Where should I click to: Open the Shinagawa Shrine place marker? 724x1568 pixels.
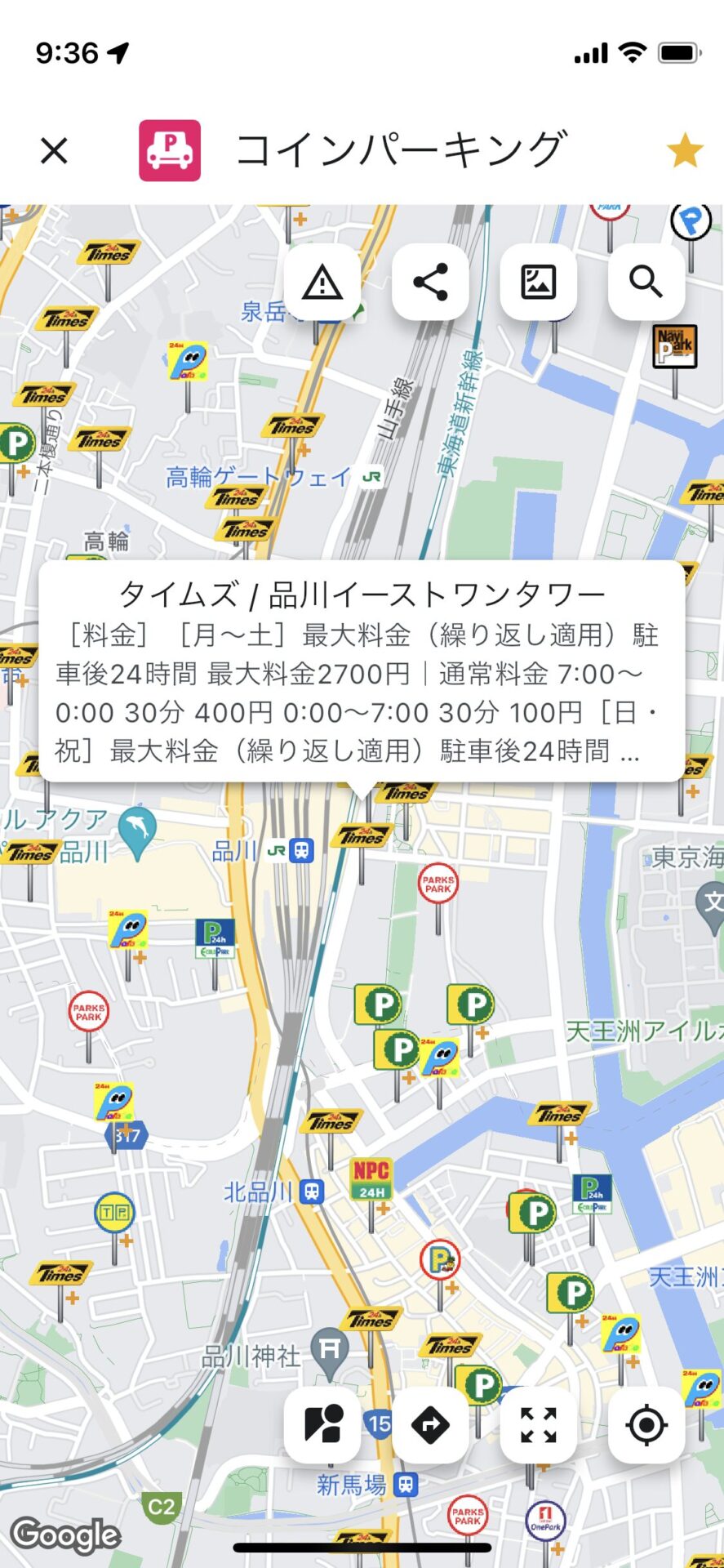tap(331, 1348)
